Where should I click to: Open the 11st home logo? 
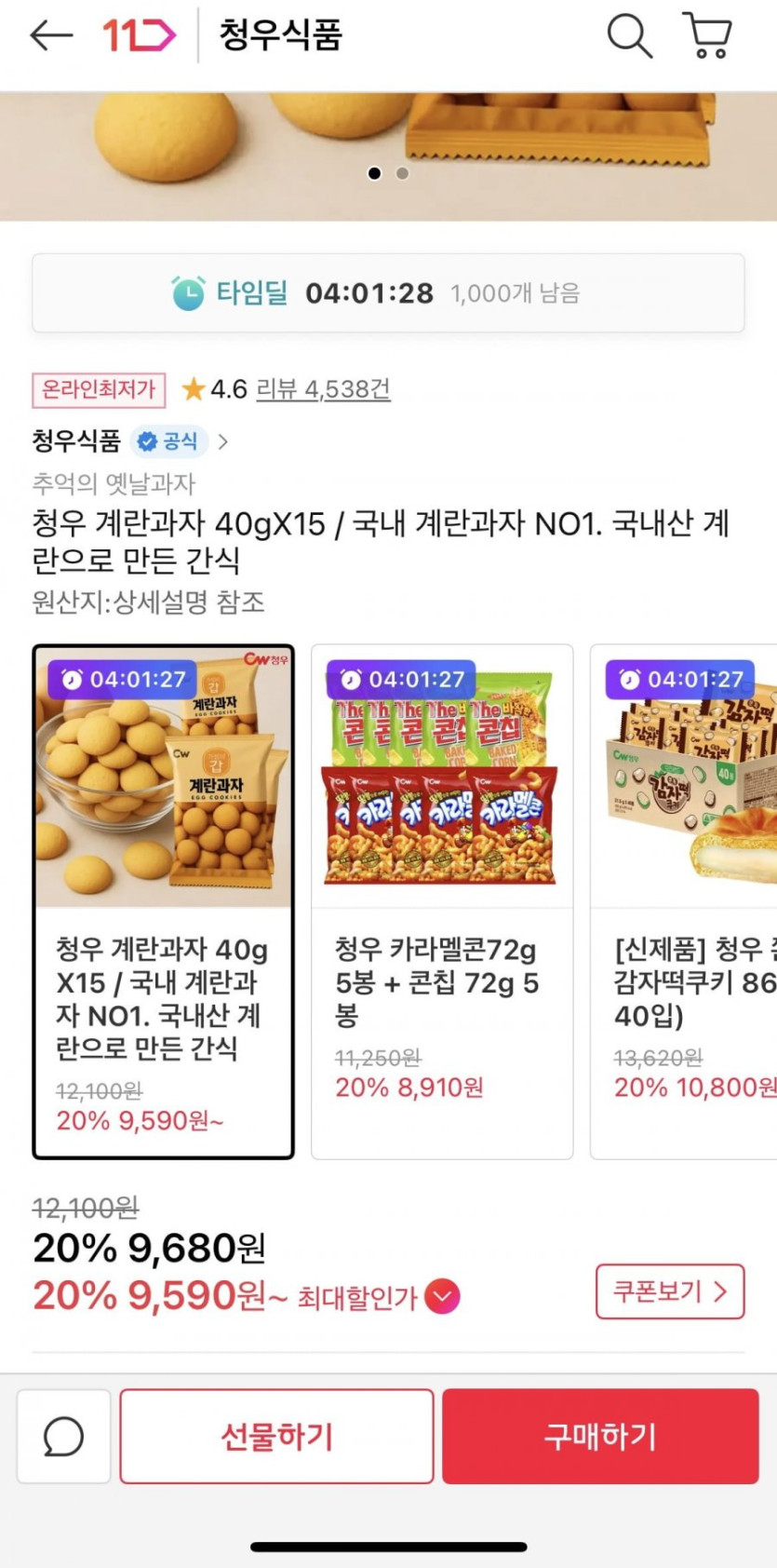coord(139,36)
